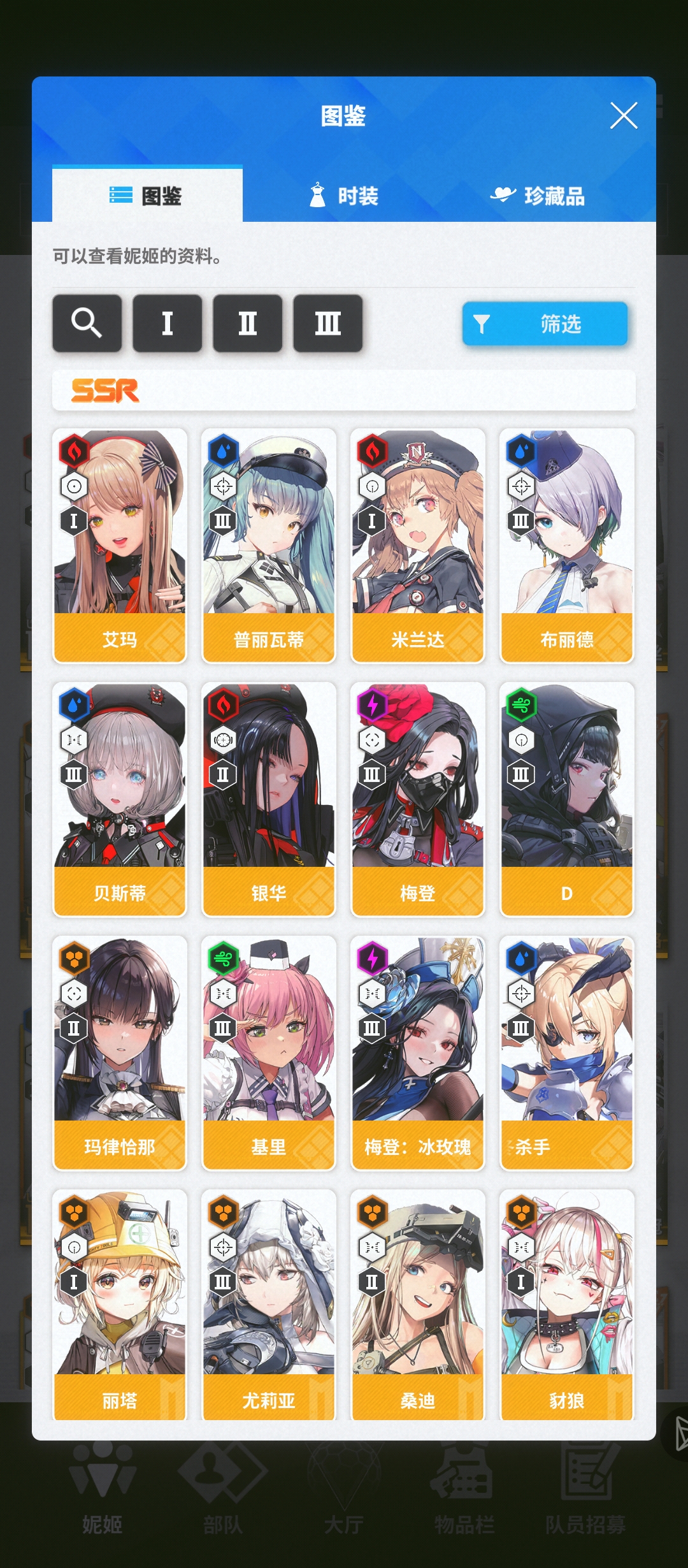Open 艾玛 character card

[120, 546]
